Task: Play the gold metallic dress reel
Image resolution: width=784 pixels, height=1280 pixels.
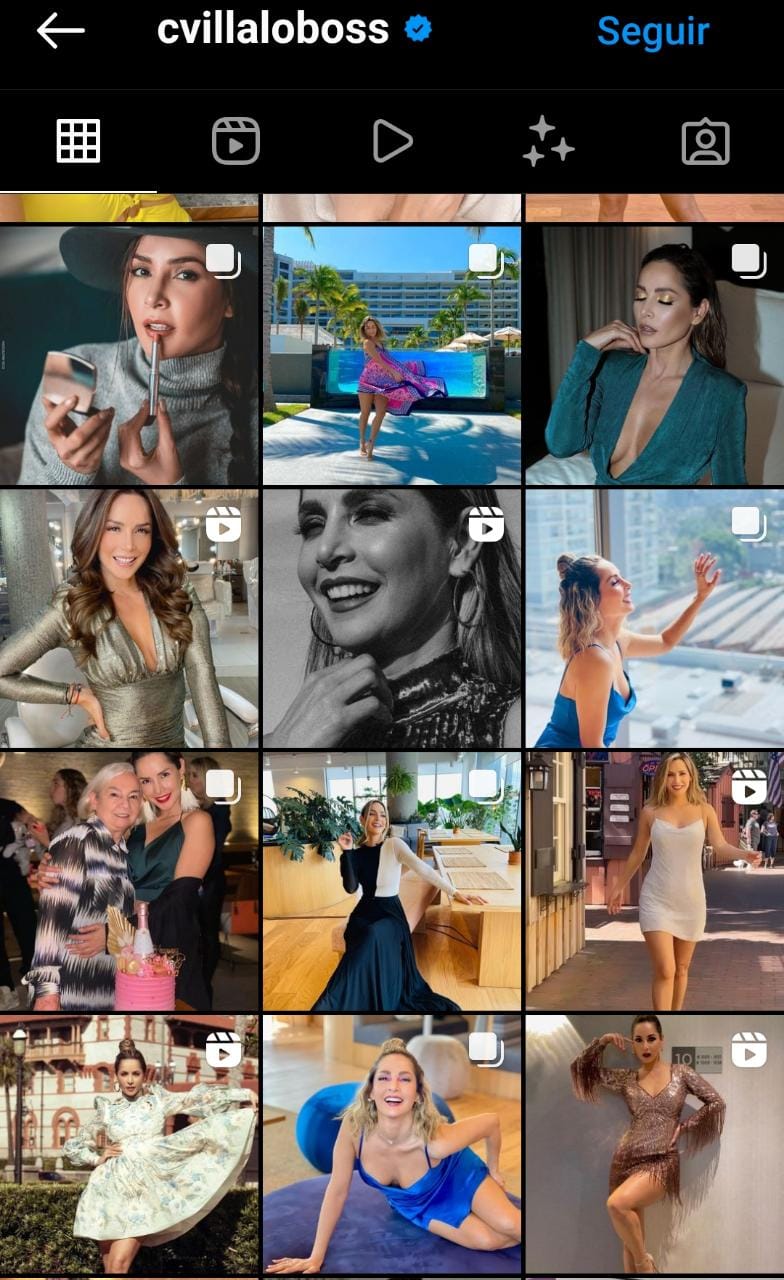Action: coord(129,618)
